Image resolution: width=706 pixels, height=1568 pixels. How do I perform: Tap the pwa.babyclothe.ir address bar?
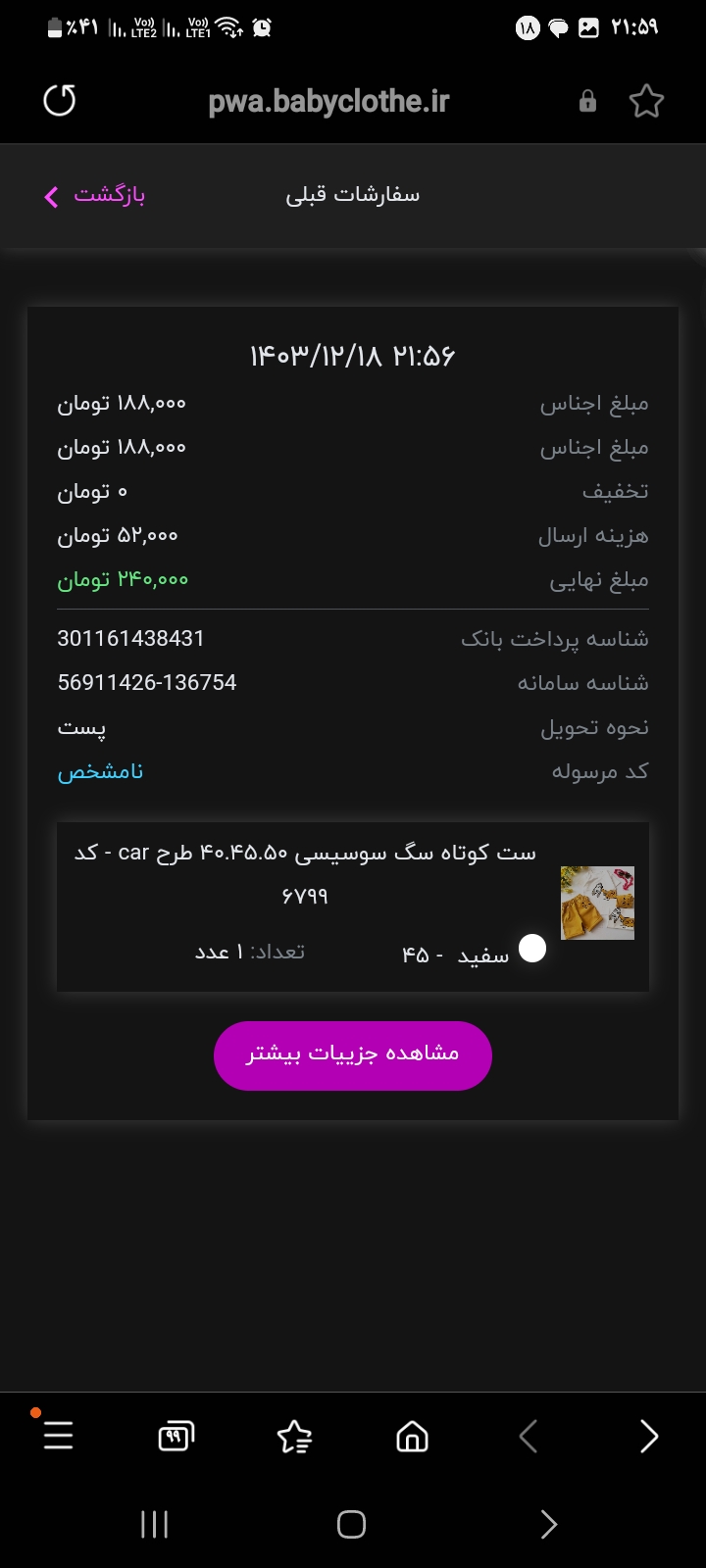point(328,102)
